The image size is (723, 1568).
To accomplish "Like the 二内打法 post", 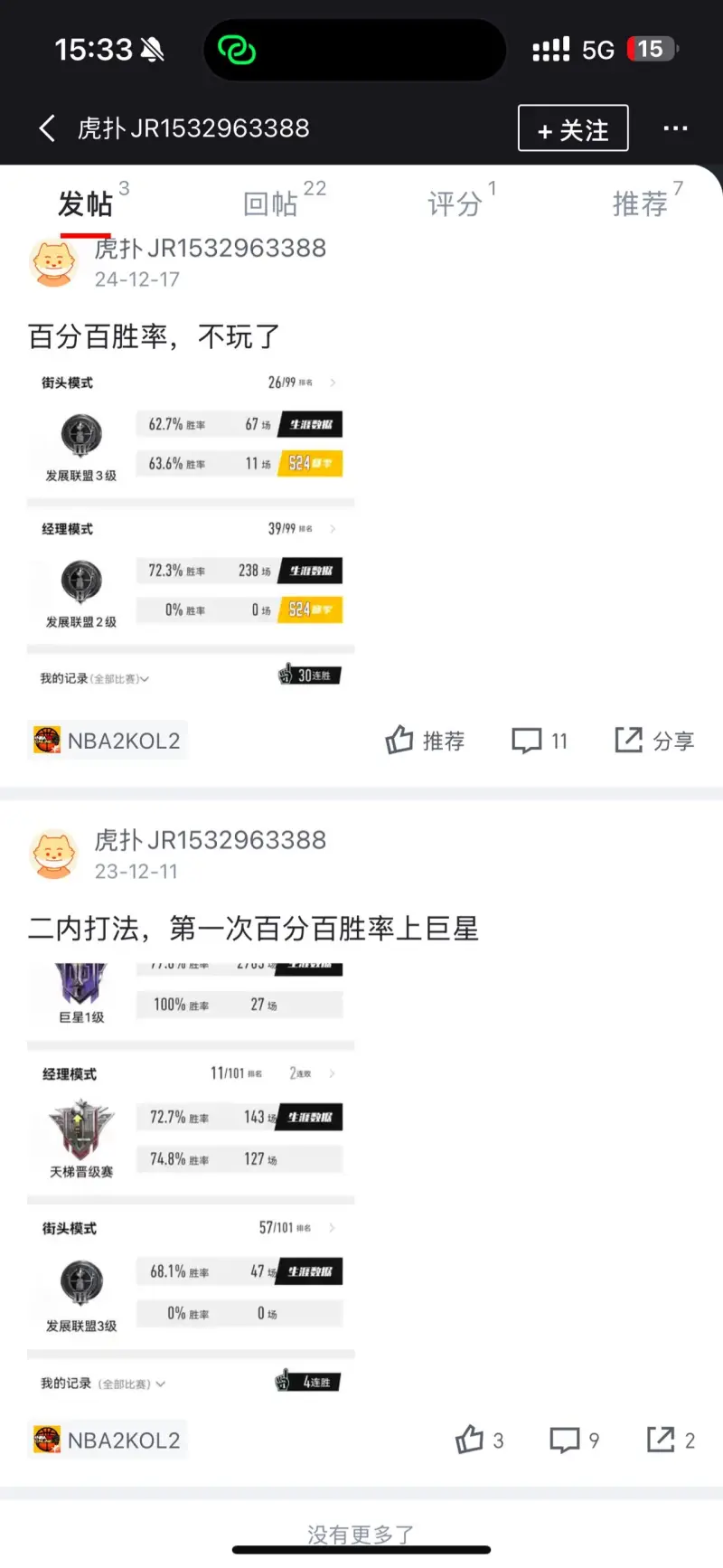I will 479,1440.
